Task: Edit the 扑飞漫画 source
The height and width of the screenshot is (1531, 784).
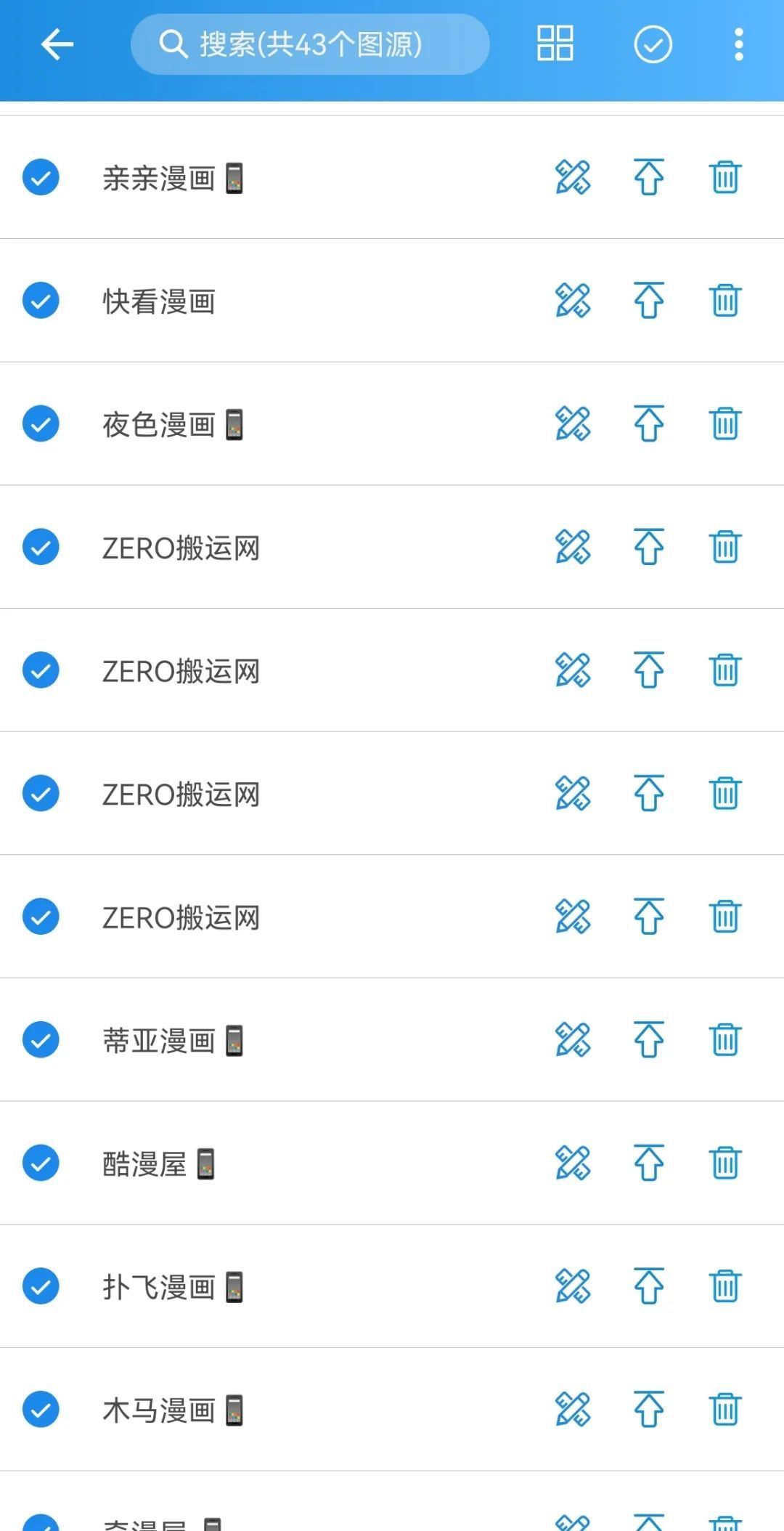Action: pyautogui.click(x=573, y=1286)
